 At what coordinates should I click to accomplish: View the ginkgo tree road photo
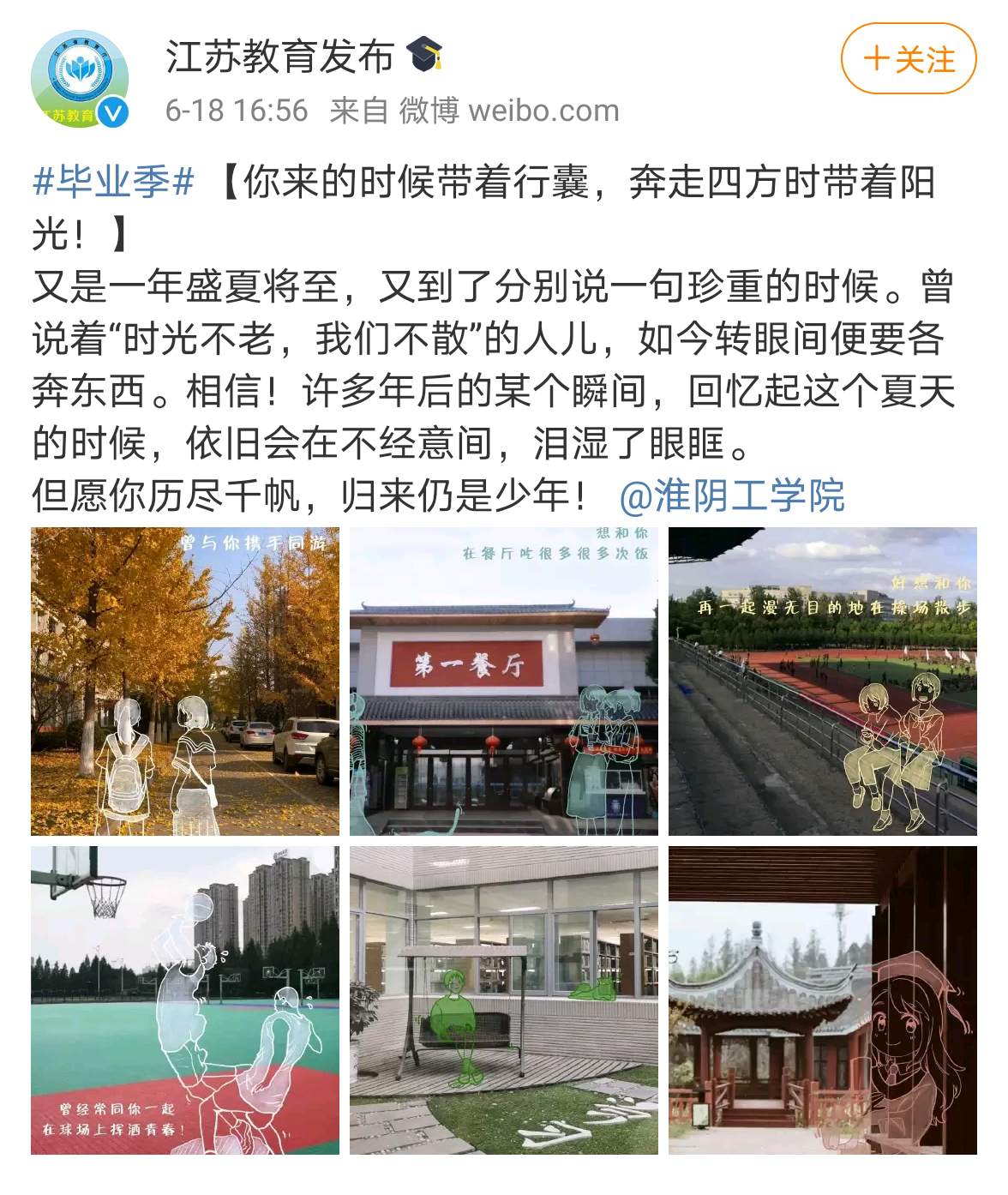[185, 682]
